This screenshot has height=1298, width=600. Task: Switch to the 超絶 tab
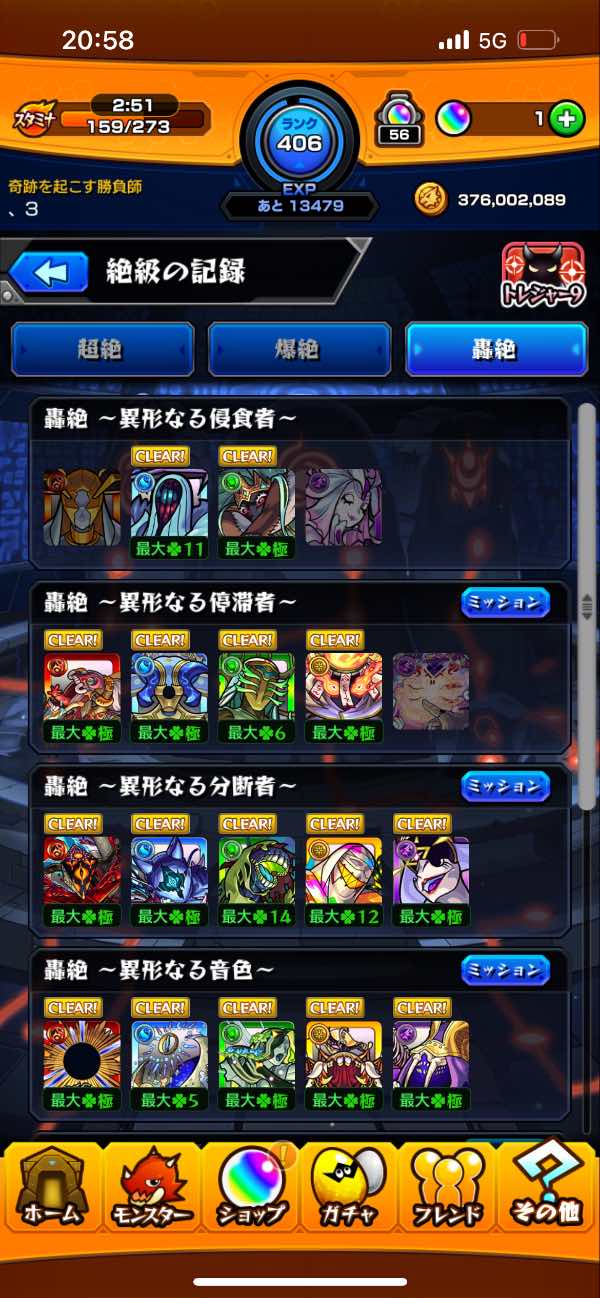tap(101, 349)
